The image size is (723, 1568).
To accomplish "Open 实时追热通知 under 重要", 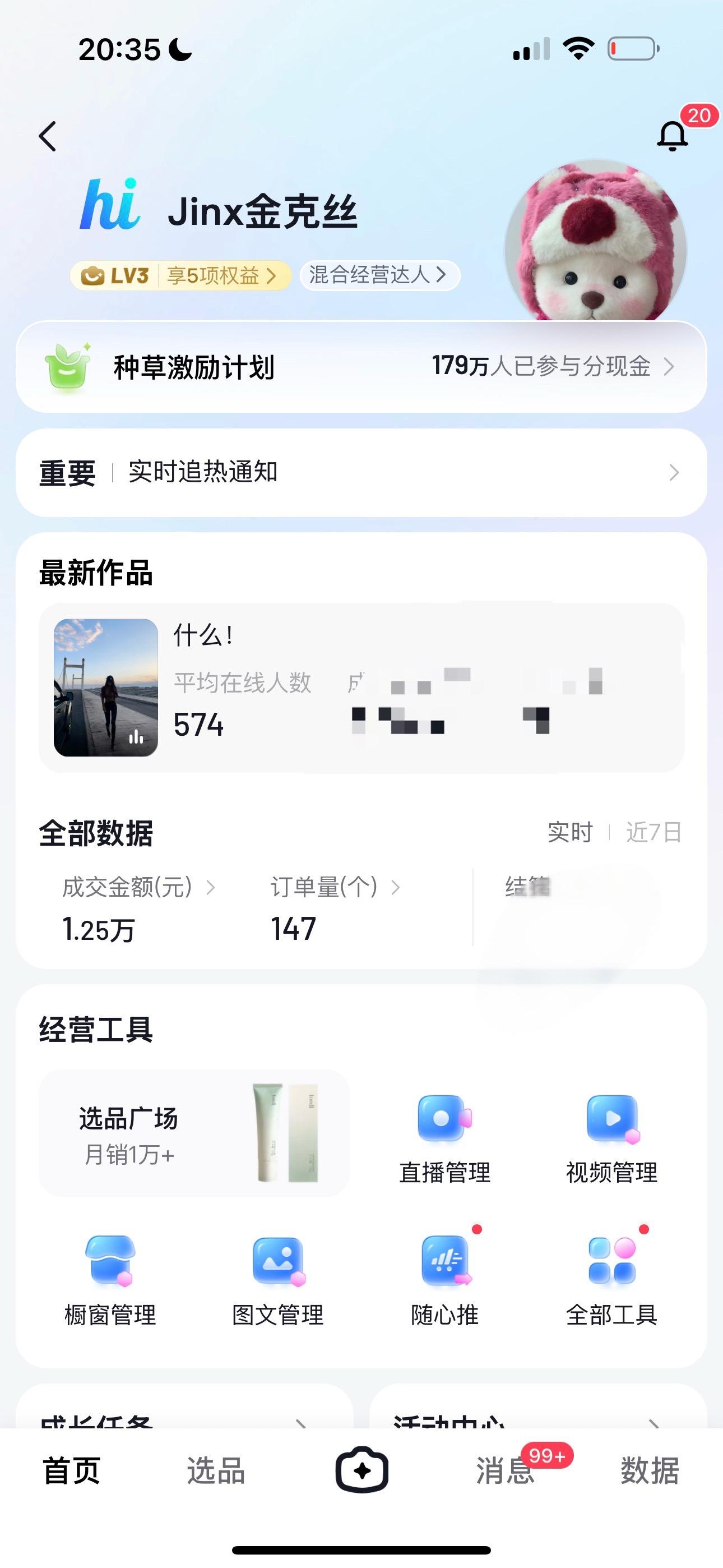I will (203, 472).
